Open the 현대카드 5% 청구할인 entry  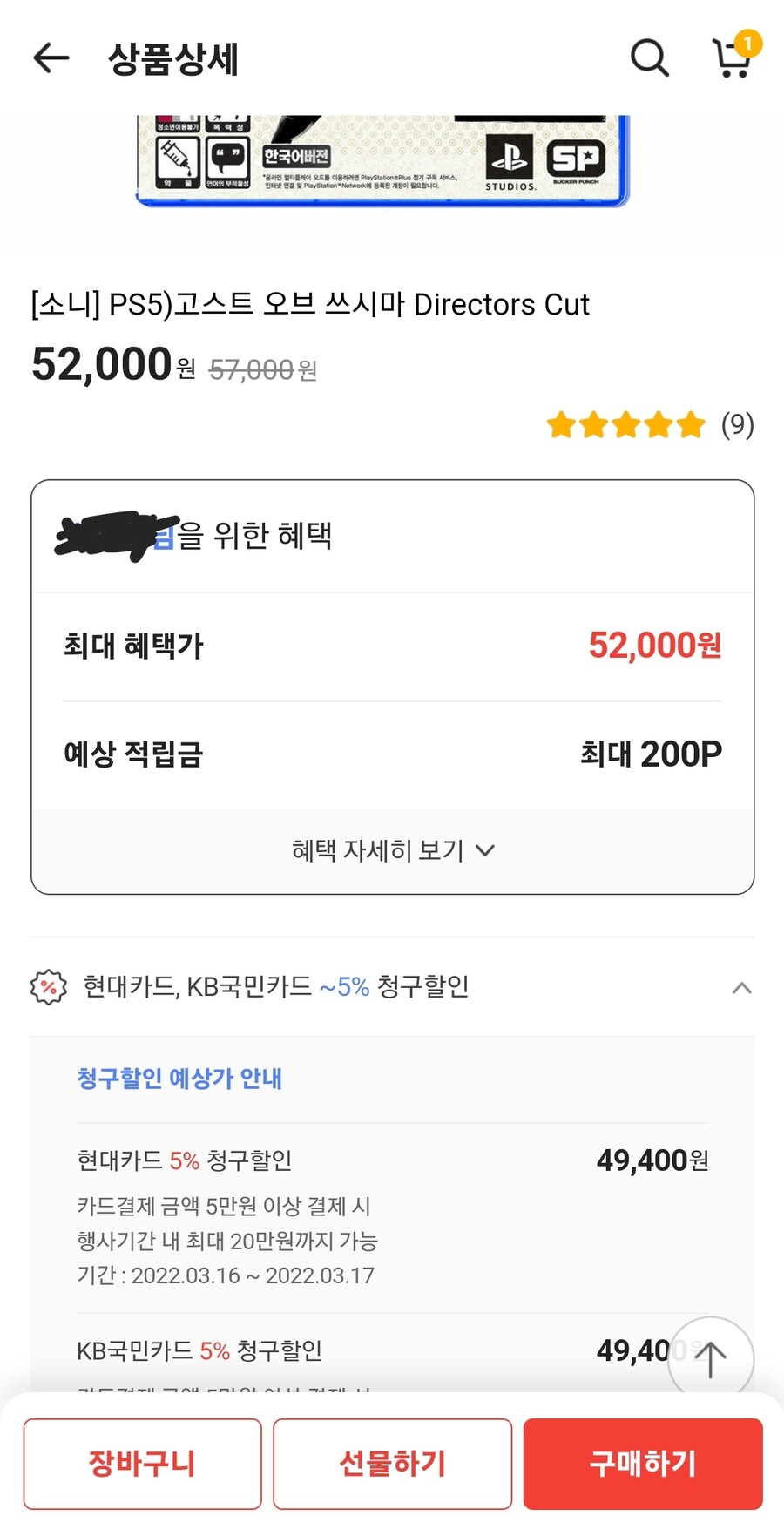point(183,1160)
